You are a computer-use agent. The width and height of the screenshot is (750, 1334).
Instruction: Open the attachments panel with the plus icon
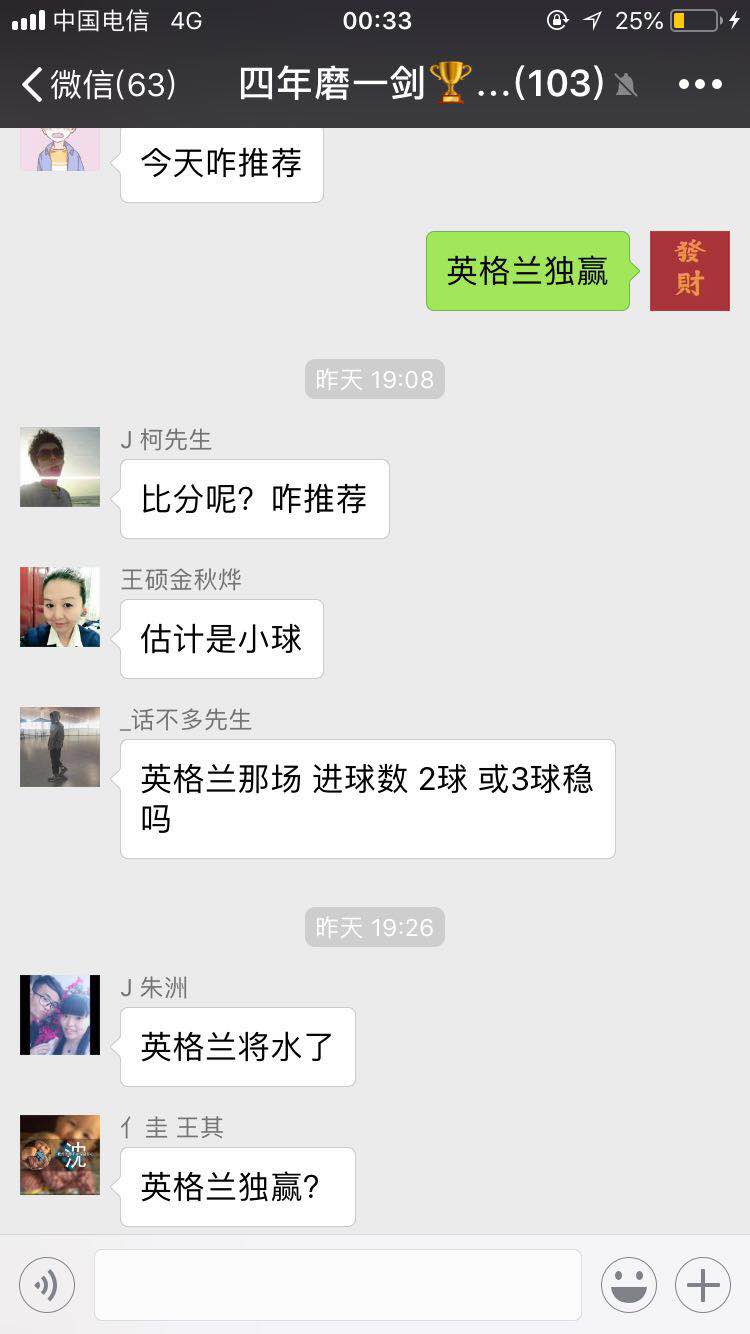pyautogui.click(x=703, y=1285)
